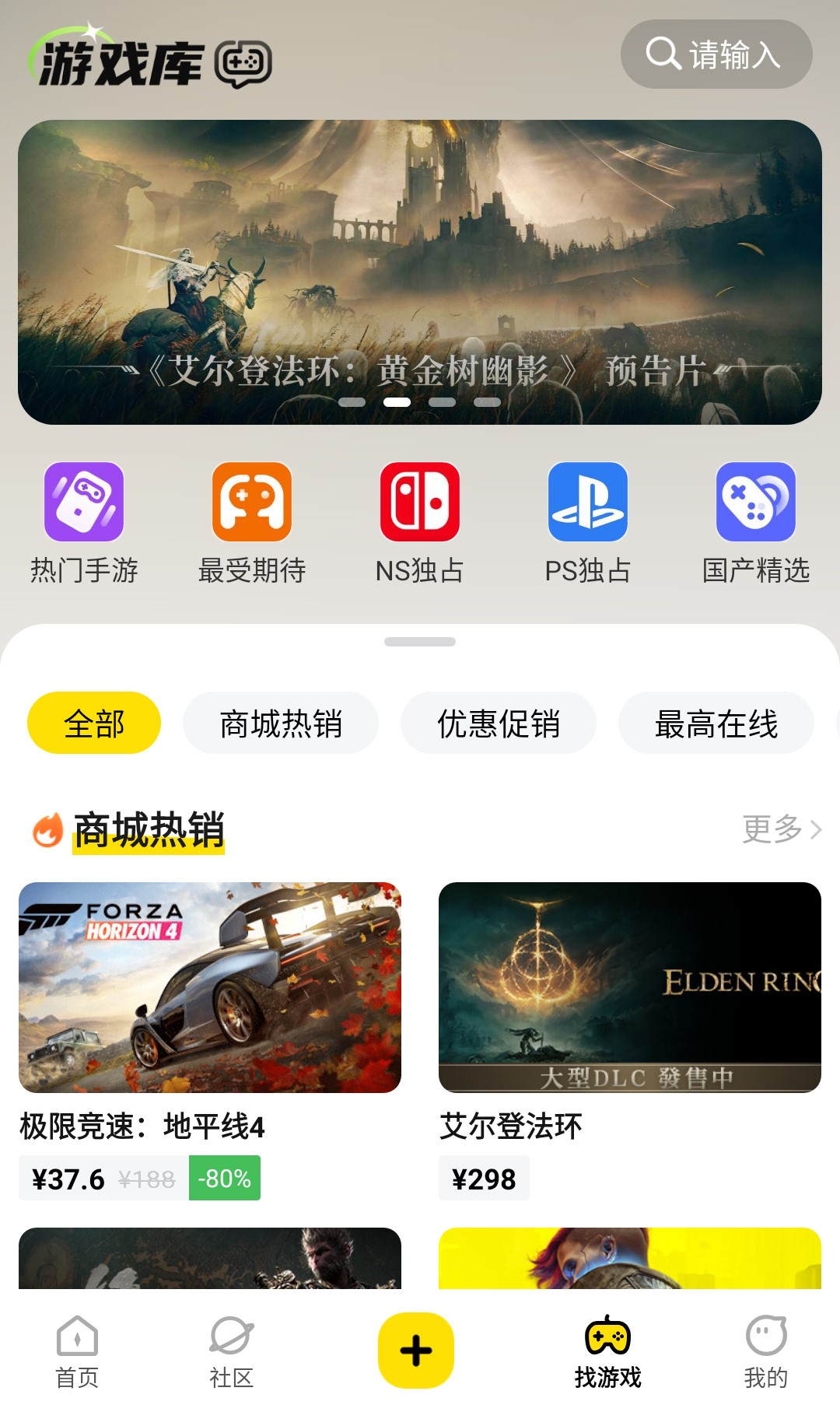The height and width of the screenshot is (1412, 840).
Task: Tap the 国产精选 blue gamepad icon
Action: click(x=756, y=503)
